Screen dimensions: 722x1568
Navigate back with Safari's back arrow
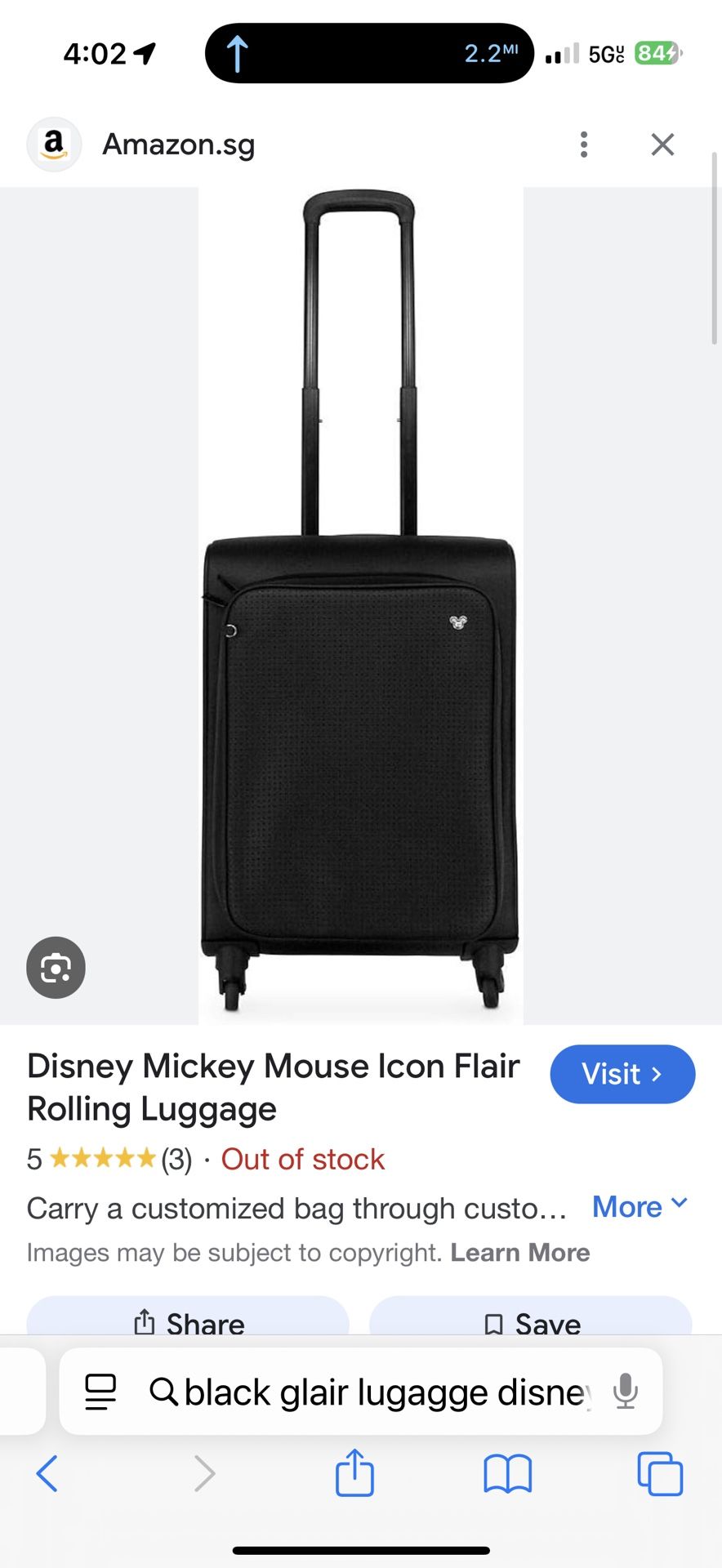(47, 1474)
